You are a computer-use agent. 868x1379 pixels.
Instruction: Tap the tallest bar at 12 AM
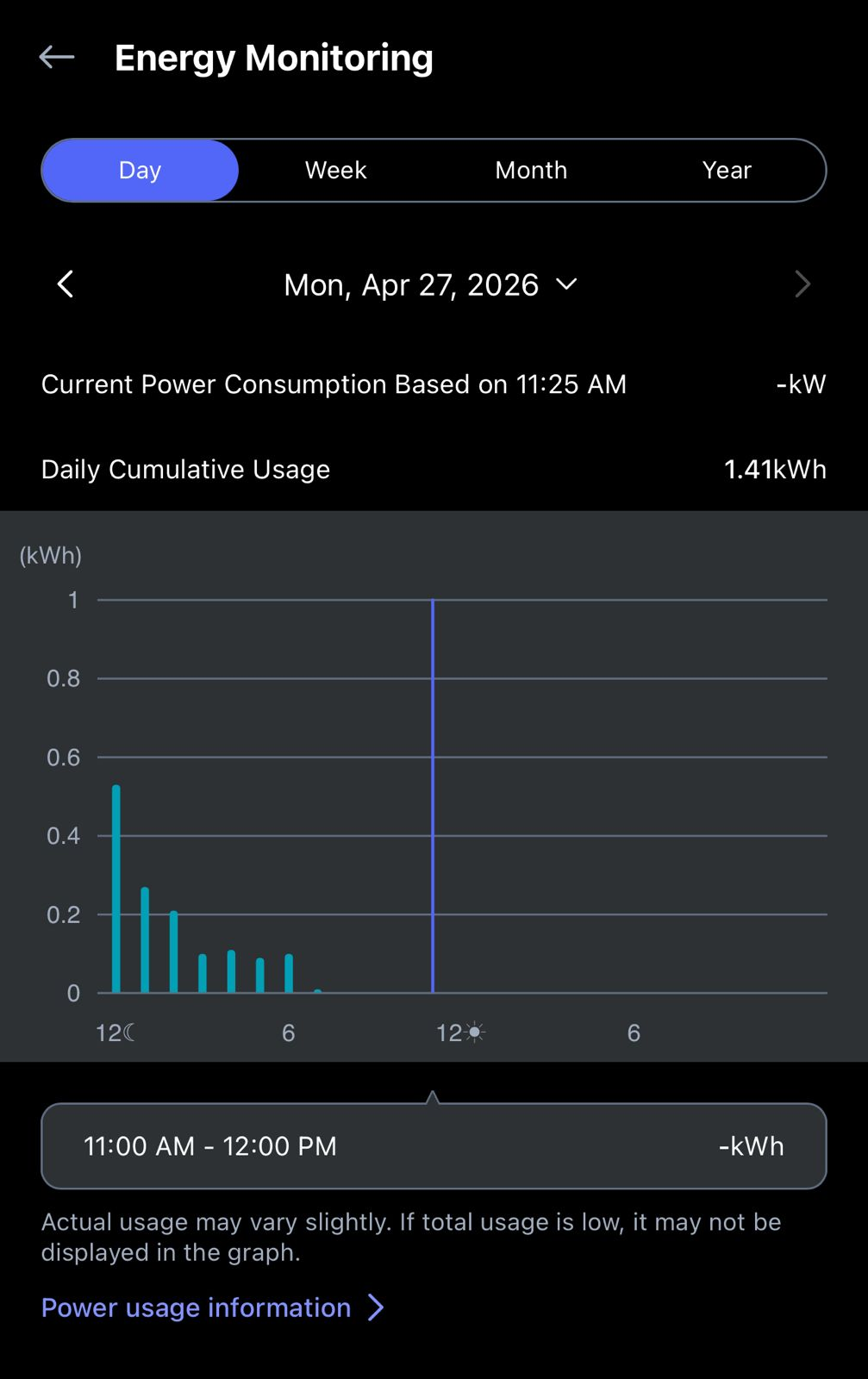(x=116, y=889)
